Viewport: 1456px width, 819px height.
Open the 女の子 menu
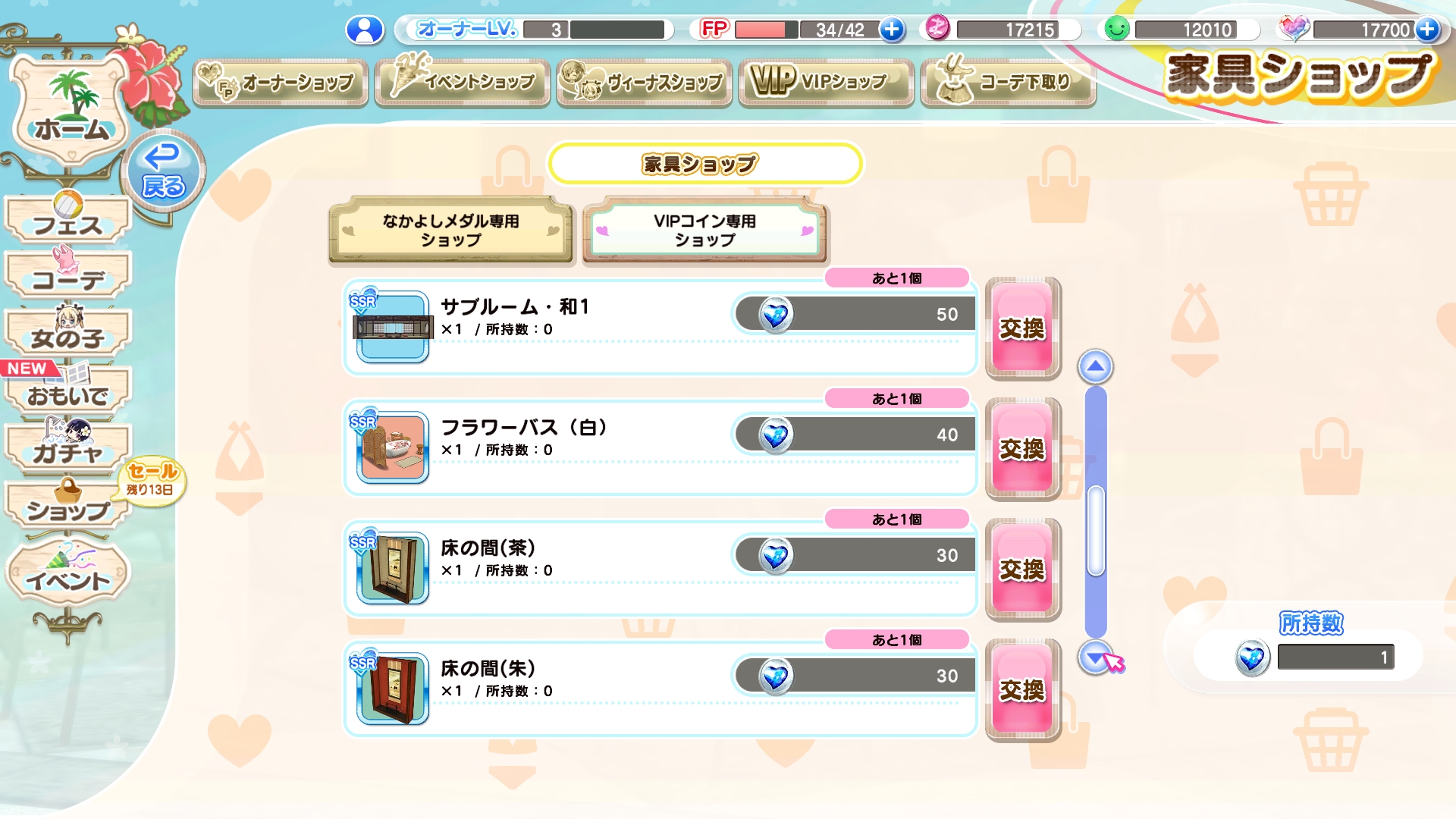[x=68, y=335]
